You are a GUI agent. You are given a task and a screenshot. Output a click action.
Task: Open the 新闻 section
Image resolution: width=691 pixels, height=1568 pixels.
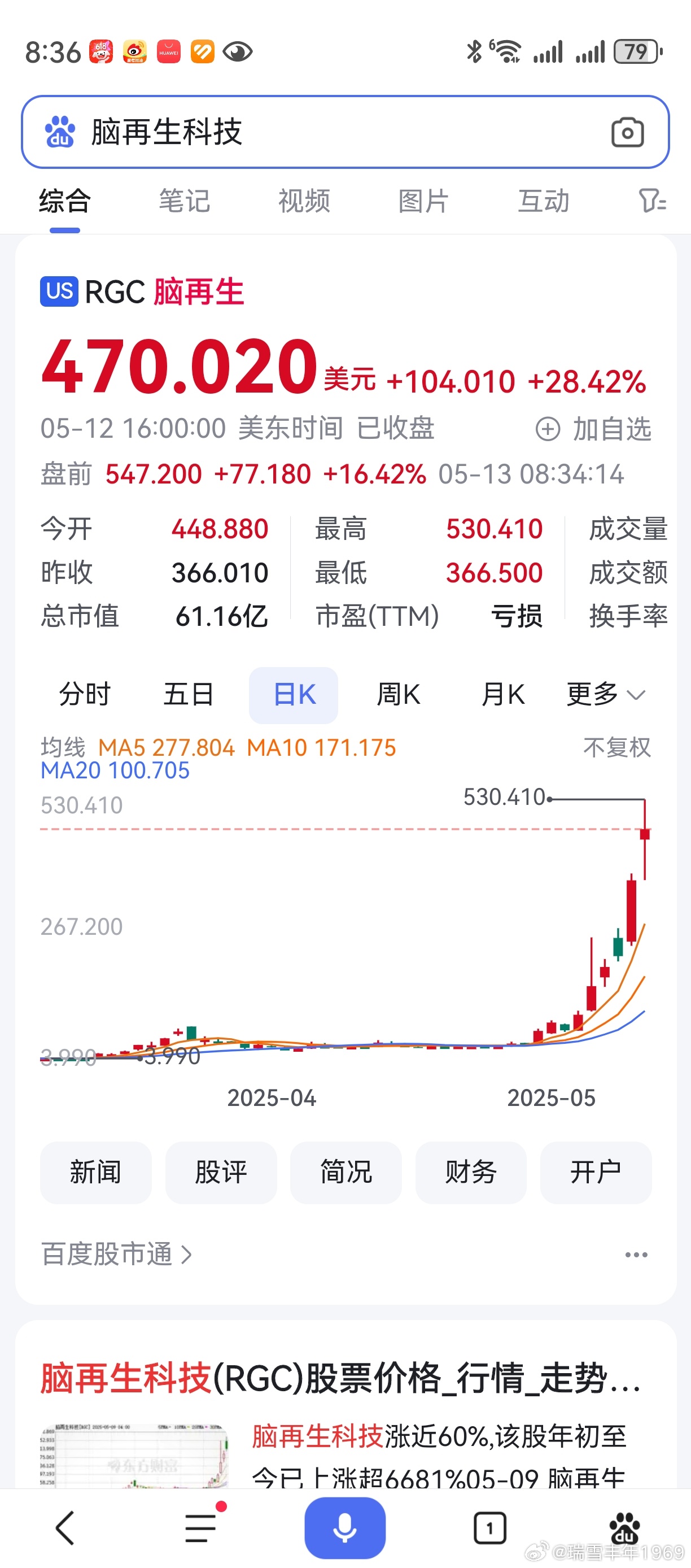95,1173
